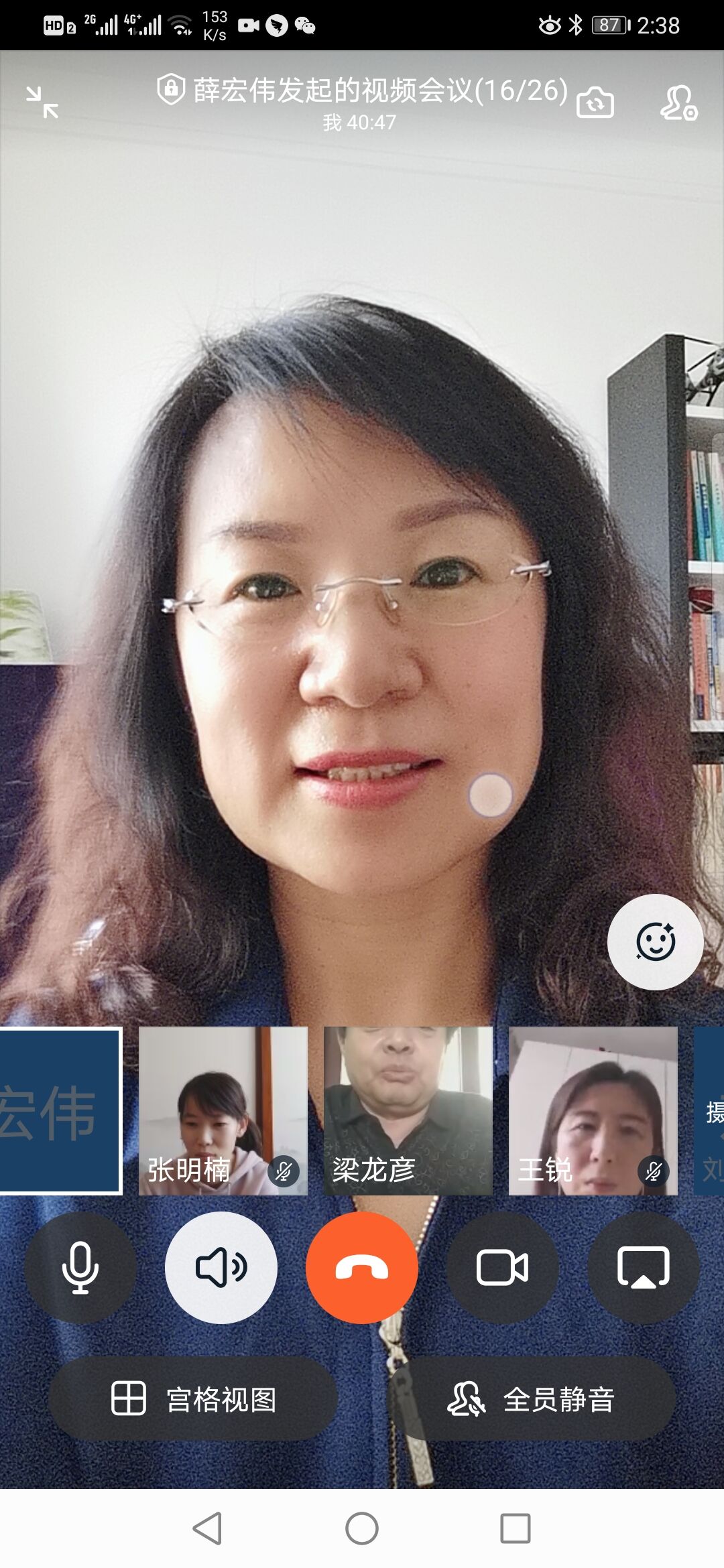The image size is (724, 1568).
Task: Select 张明楠's video thumbnail
Action: pos(223,1110)
